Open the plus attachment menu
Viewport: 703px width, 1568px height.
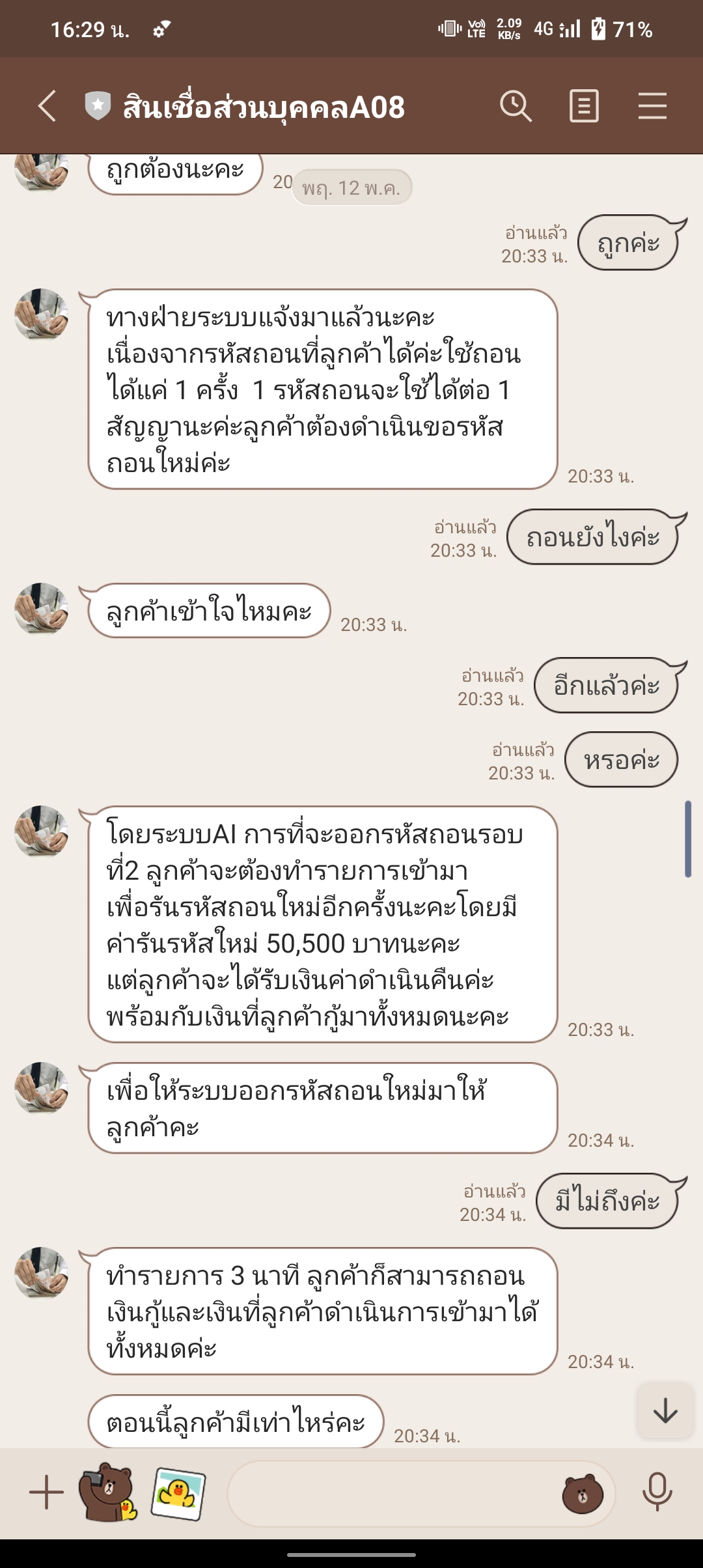47,1492
